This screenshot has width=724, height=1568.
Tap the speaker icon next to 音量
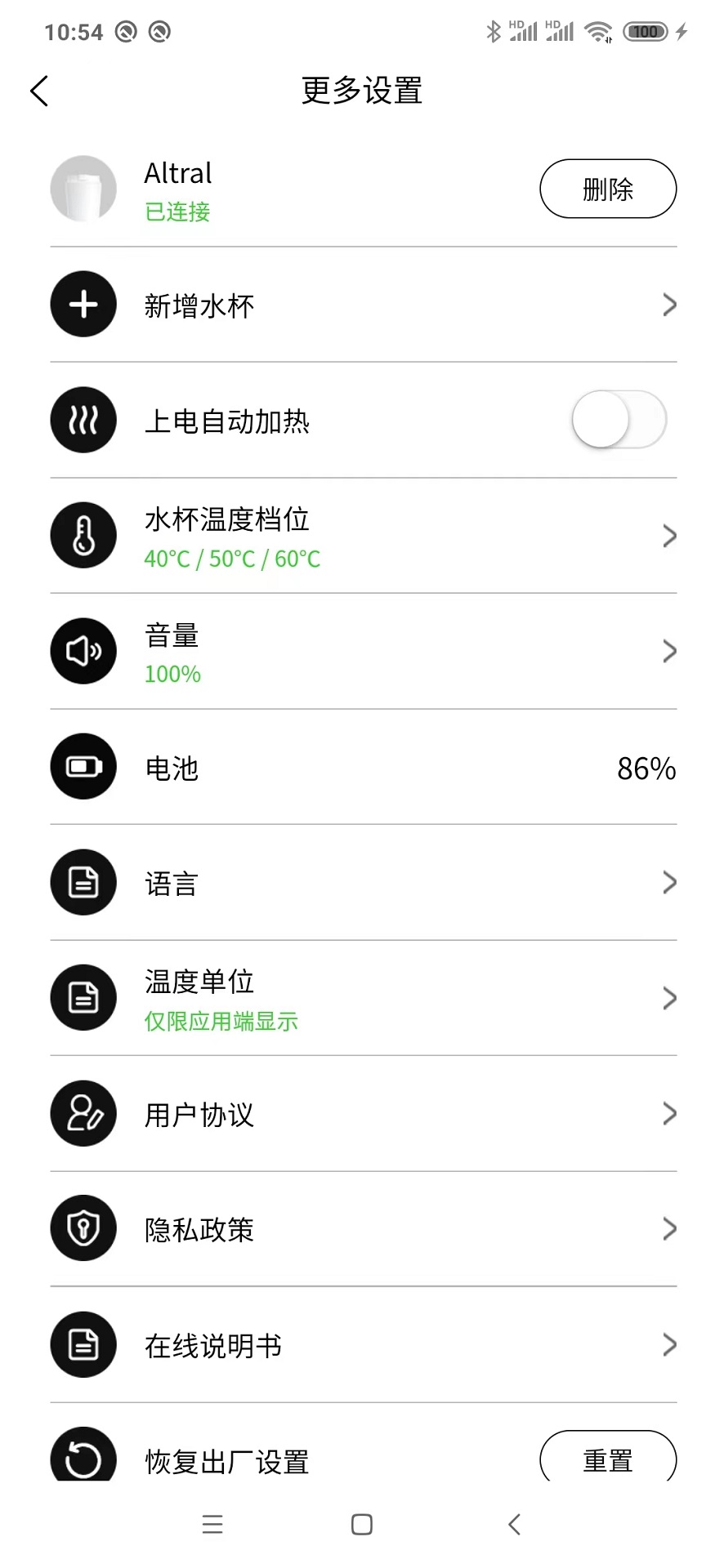click(83, 651)
